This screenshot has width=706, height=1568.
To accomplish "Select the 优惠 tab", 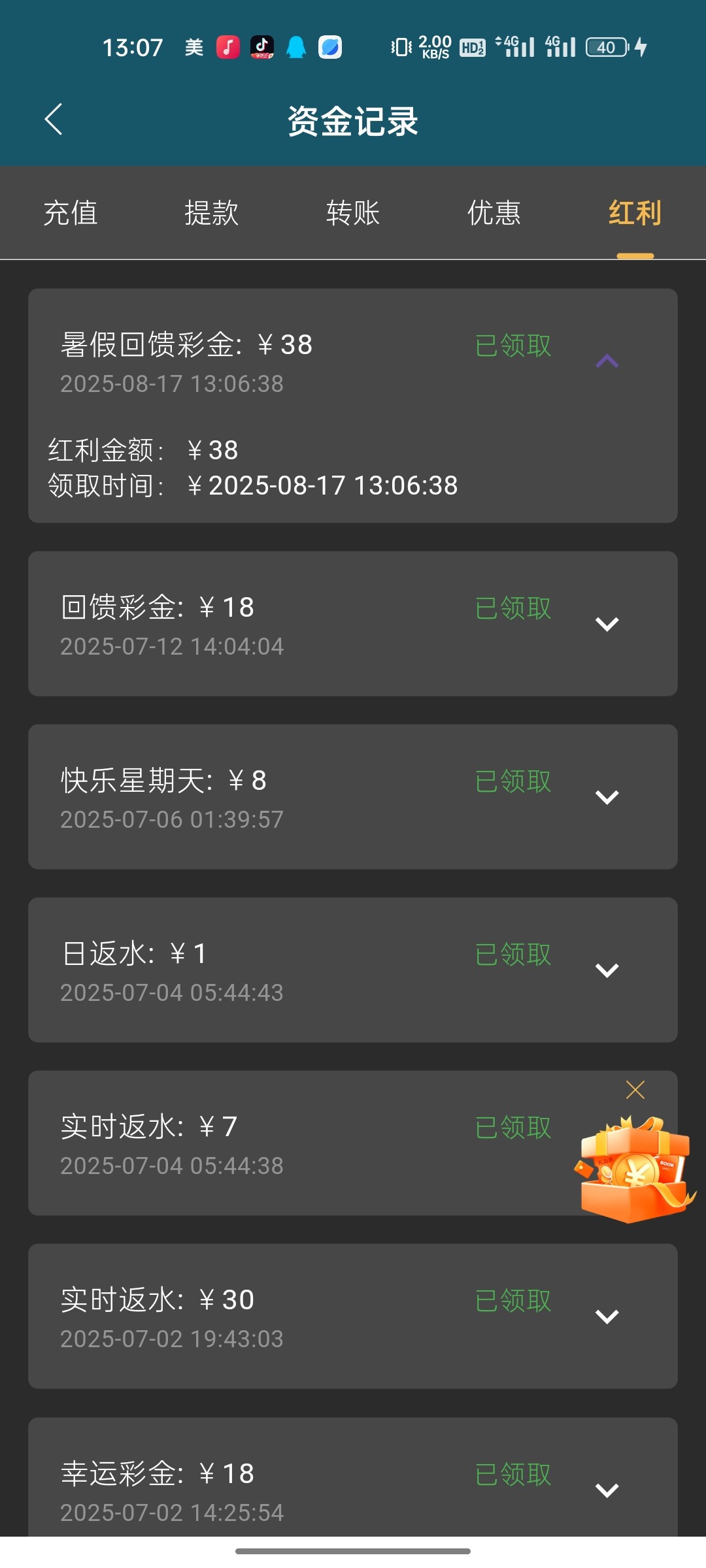I will tap(494, 213).
